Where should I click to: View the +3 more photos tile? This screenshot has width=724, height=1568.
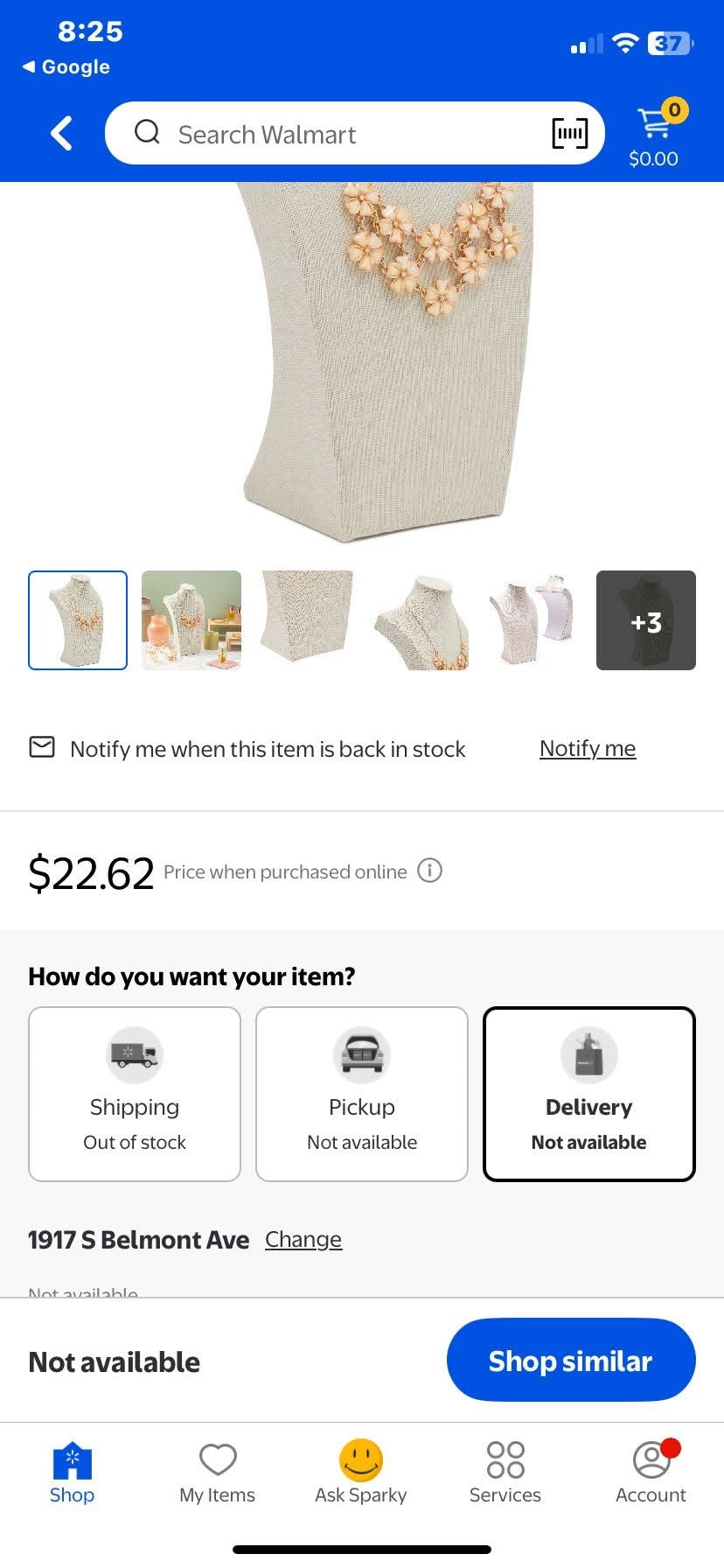point(646,620)
